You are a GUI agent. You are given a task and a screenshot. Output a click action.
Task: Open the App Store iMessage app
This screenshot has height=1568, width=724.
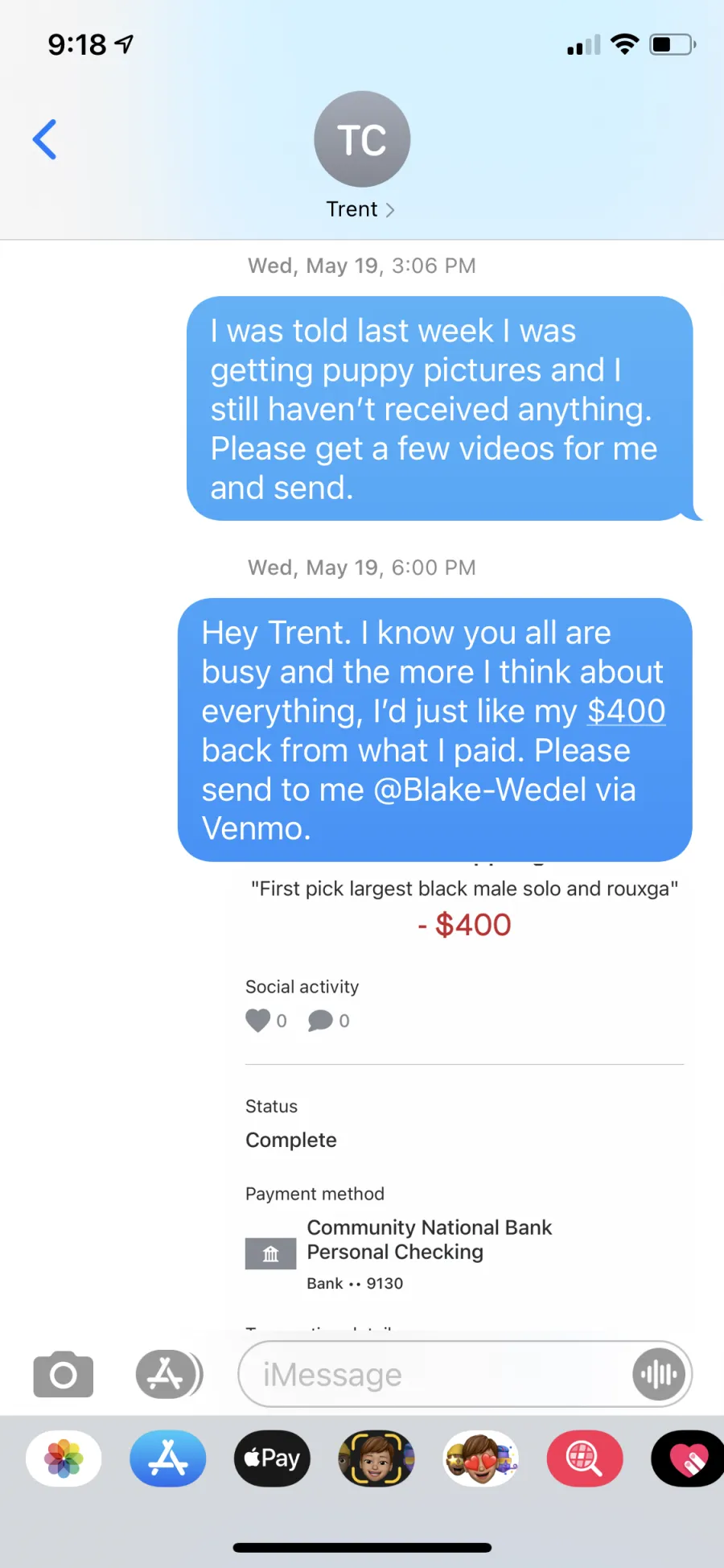(168, 1459)
